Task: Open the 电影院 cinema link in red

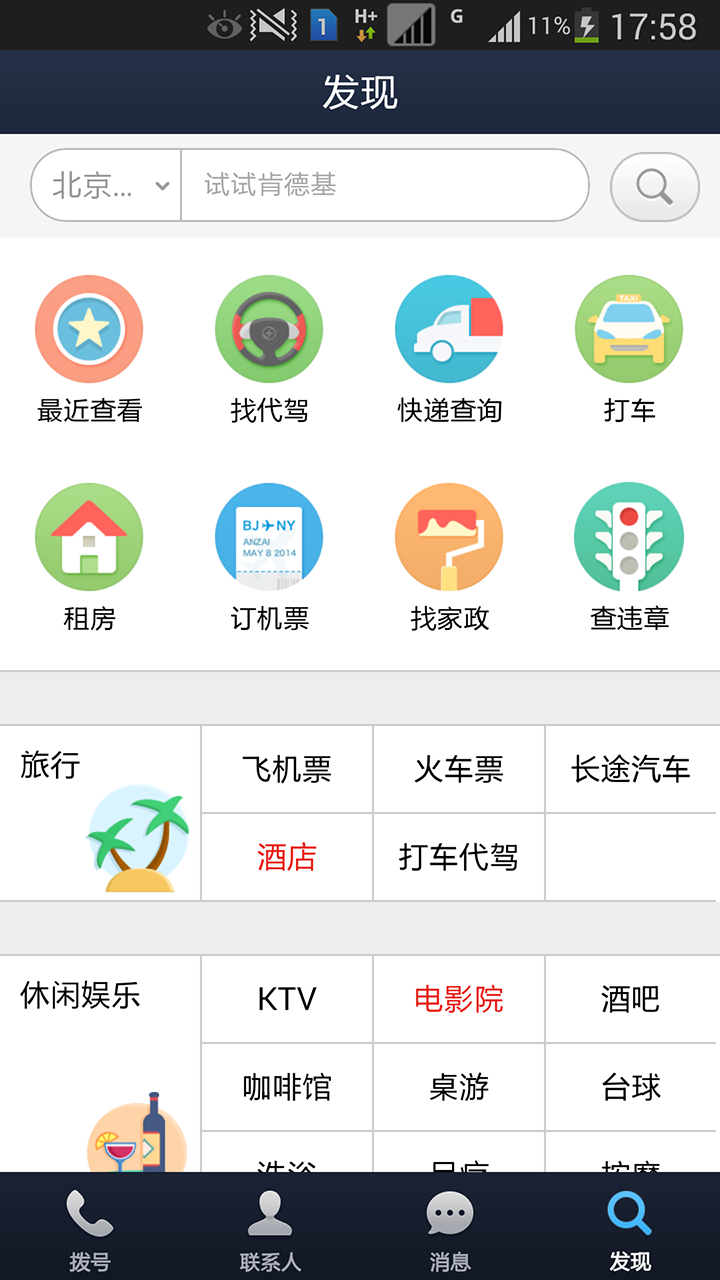Action: click(x=458, y=996)
